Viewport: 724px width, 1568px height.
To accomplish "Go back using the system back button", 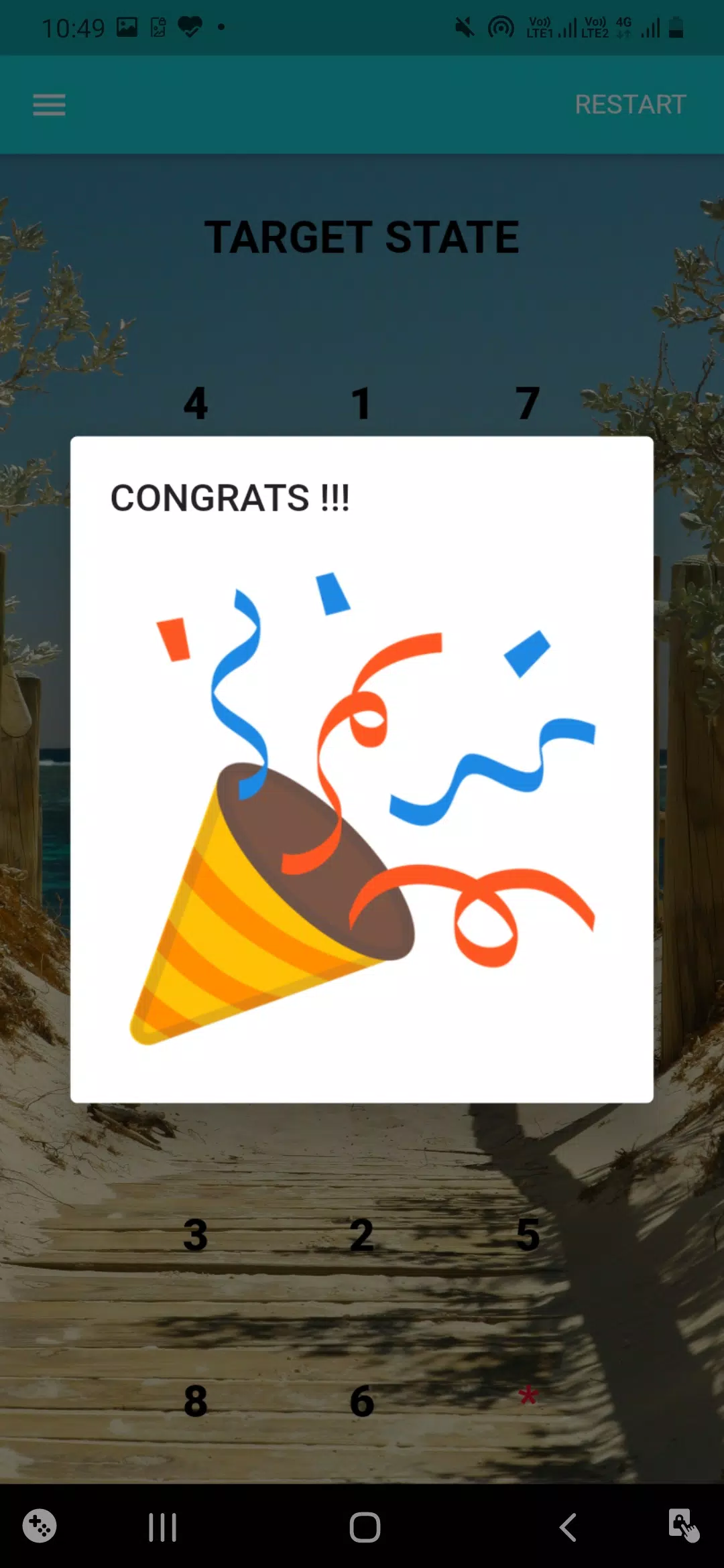I will (568, 1528).
